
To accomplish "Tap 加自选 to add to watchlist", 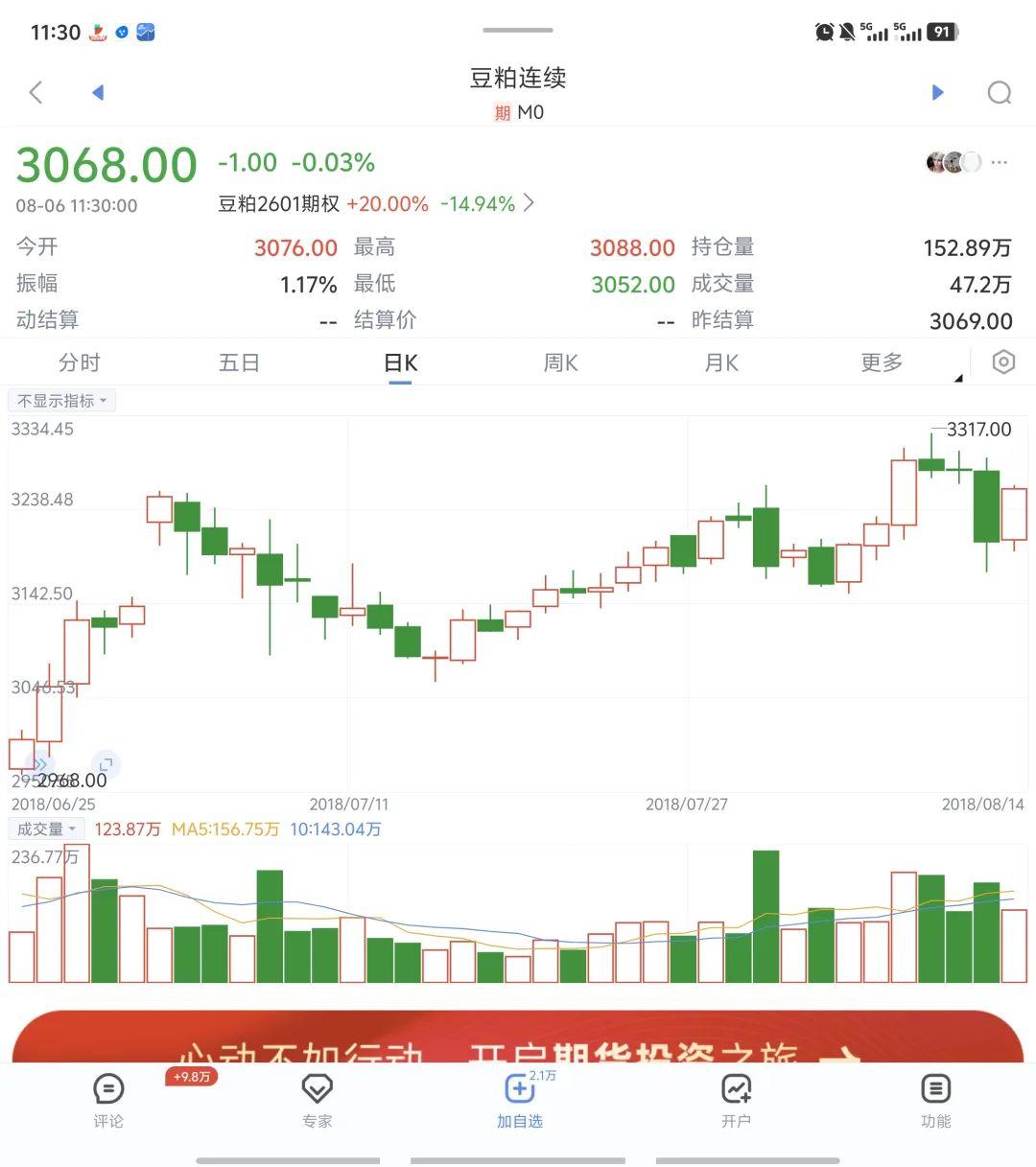I will tap(519, 1098).
